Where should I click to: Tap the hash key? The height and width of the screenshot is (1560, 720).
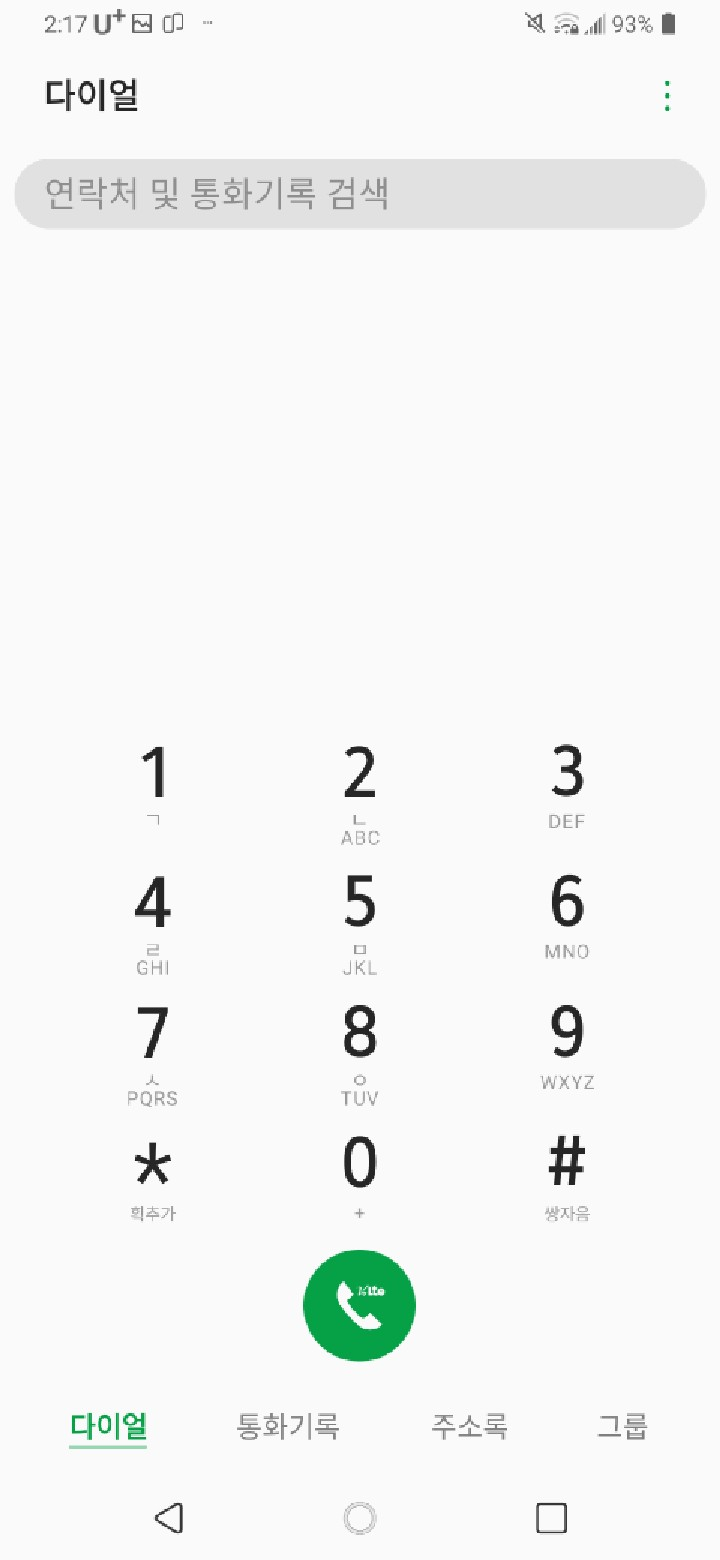567,1176
